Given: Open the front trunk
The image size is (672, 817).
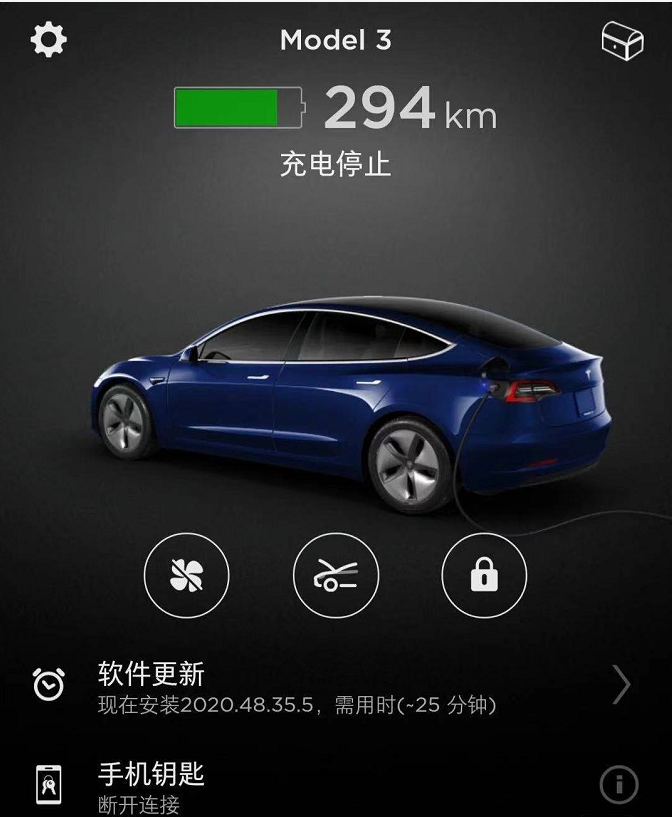Looking at the screenshot, I should 335,576.
